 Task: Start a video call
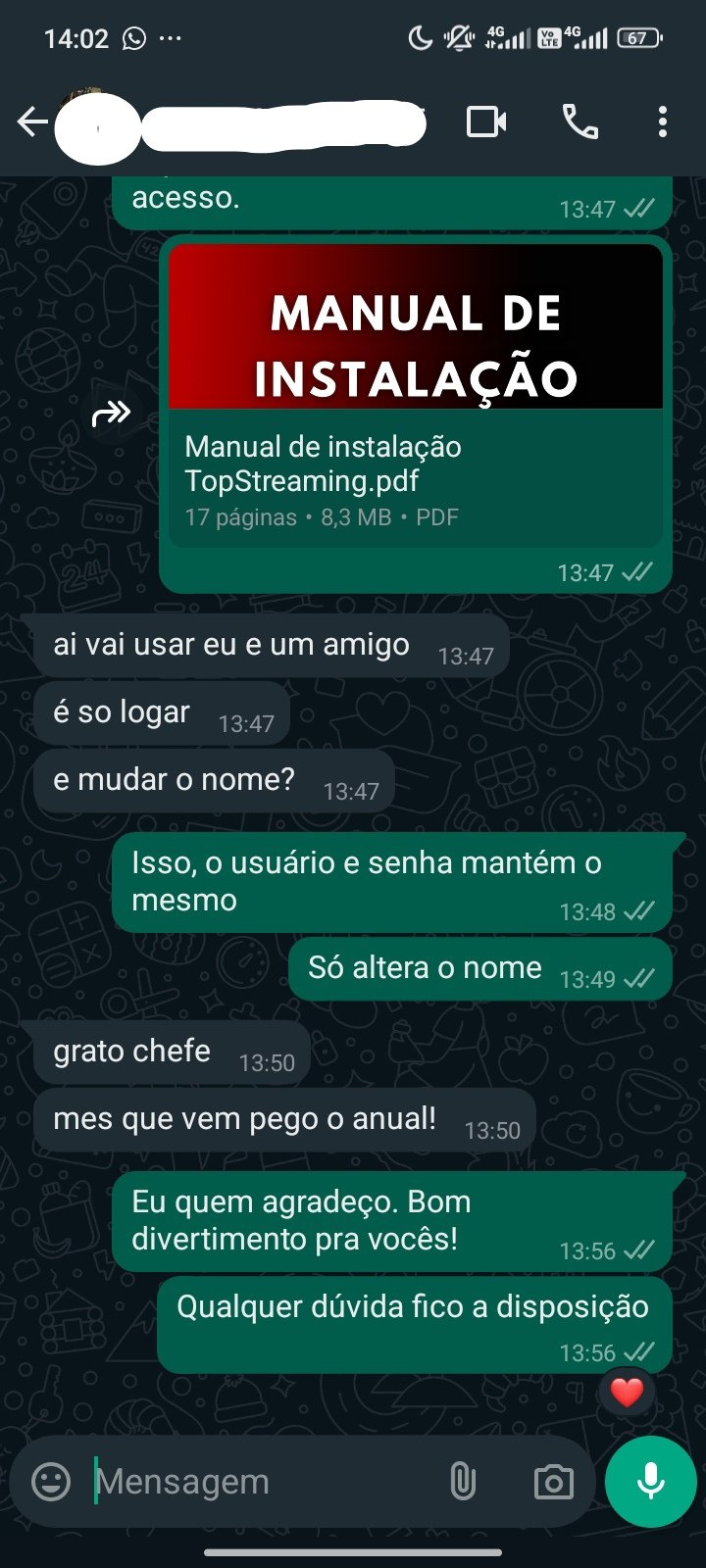coord(486,122)
